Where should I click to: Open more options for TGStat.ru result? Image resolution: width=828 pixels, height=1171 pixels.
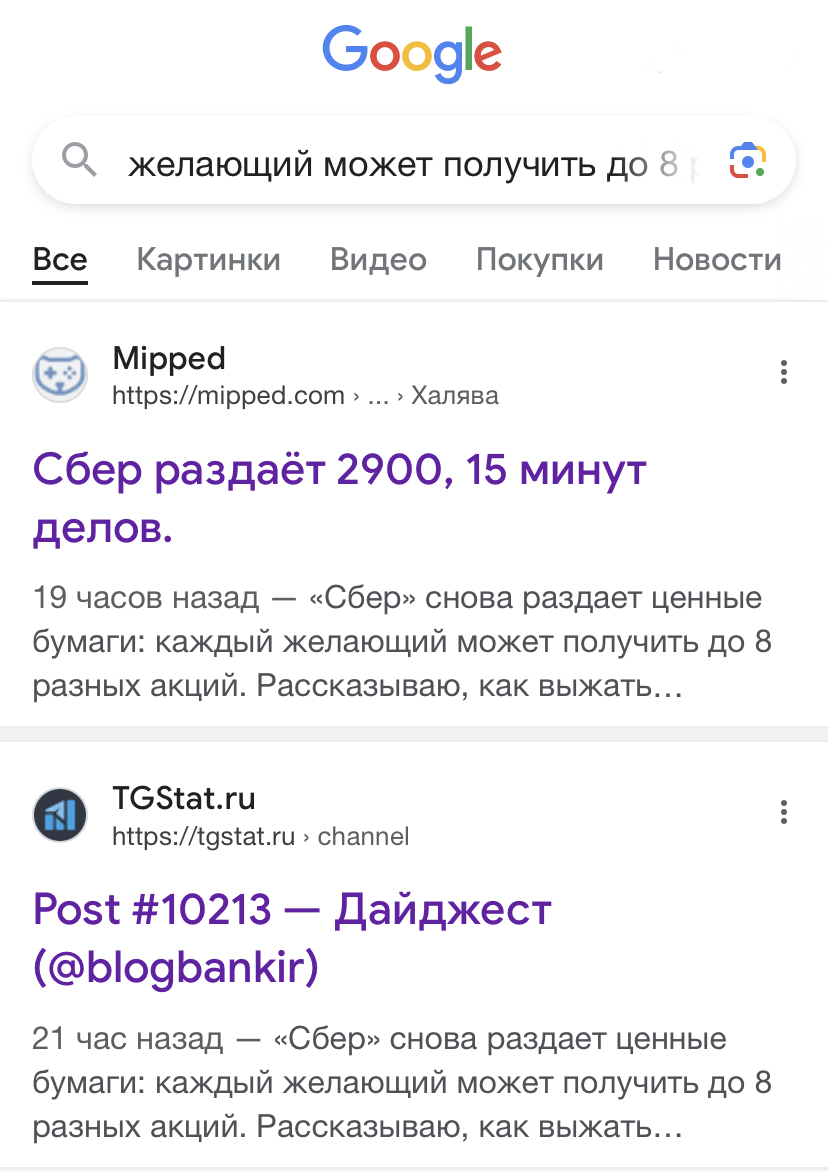click(x=783, y=812)
